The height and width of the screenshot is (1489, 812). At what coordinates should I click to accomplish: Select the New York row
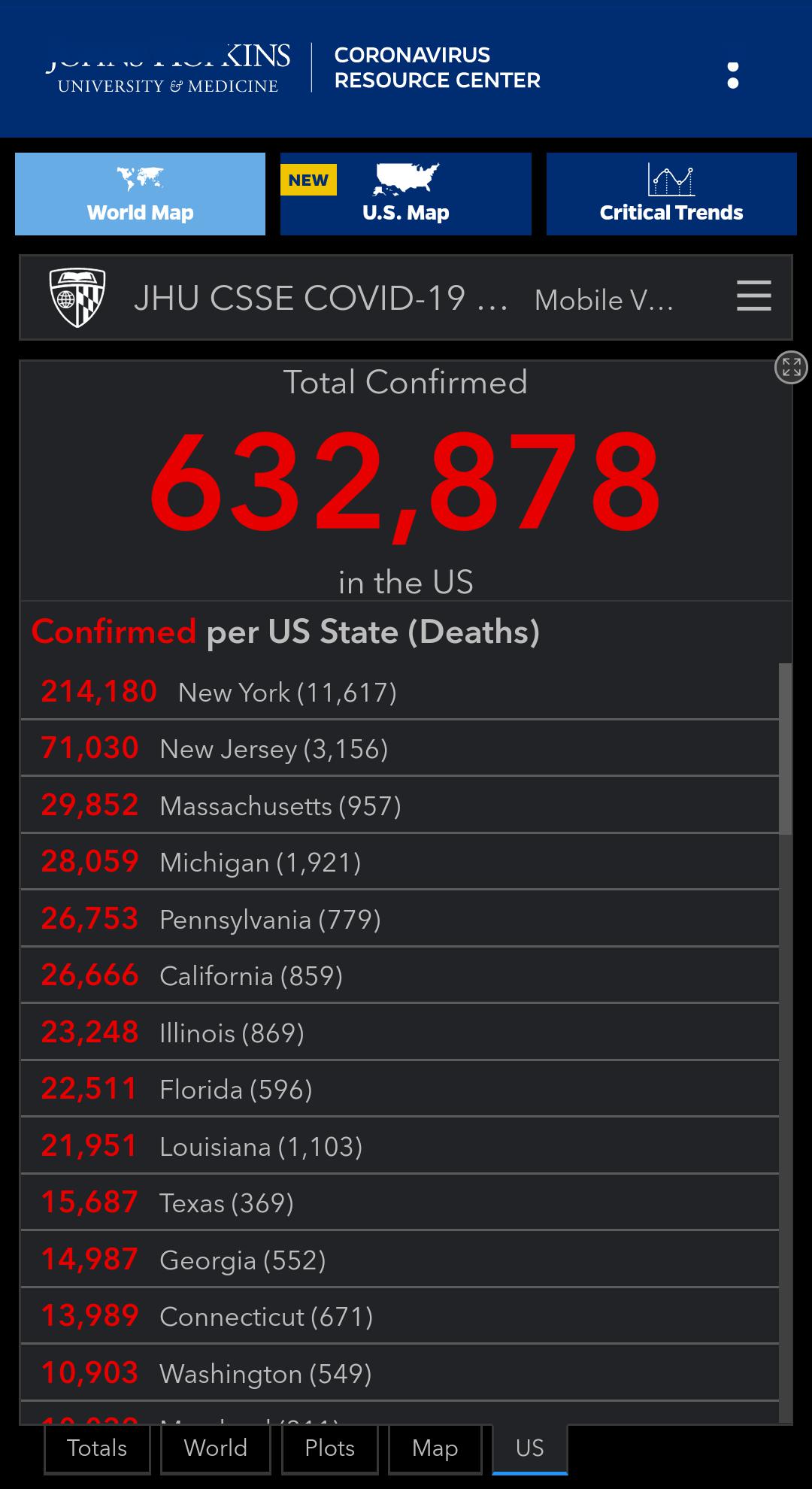398,692
